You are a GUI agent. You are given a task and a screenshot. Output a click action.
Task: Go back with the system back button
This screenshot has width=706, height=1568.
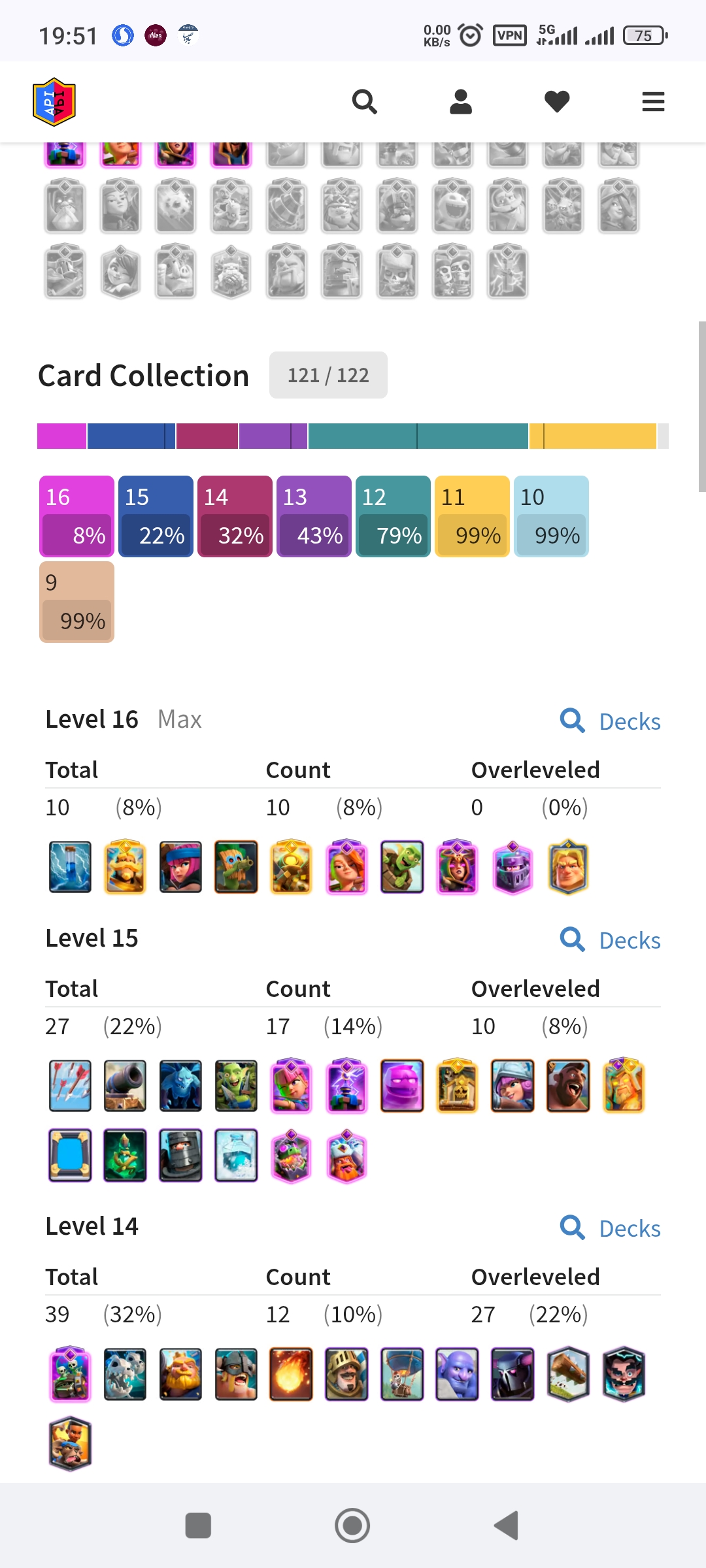pos(507,1526)
